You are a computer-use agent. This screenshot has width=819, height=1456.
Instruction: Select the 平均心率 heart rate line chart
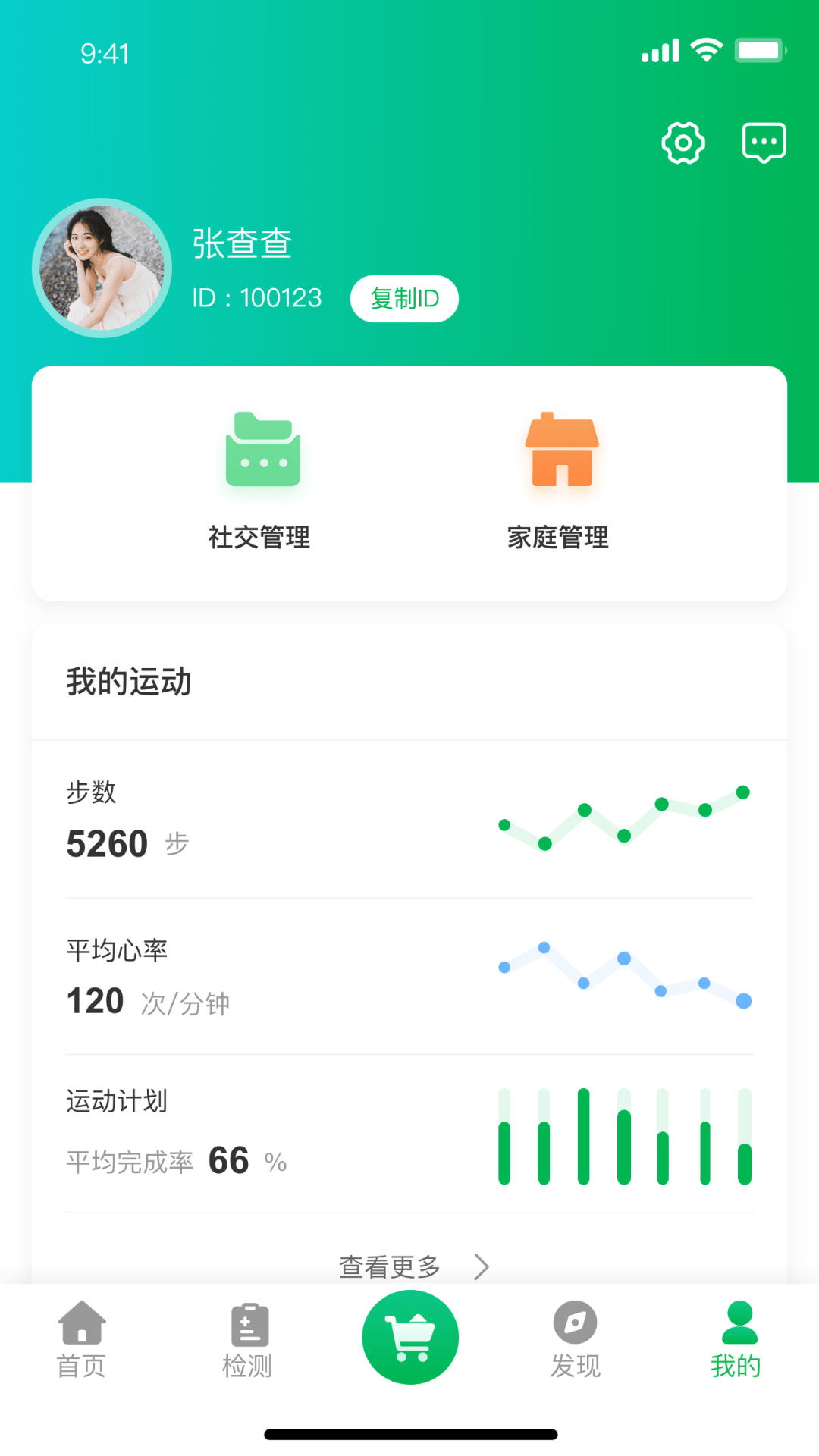click(622, 974)
